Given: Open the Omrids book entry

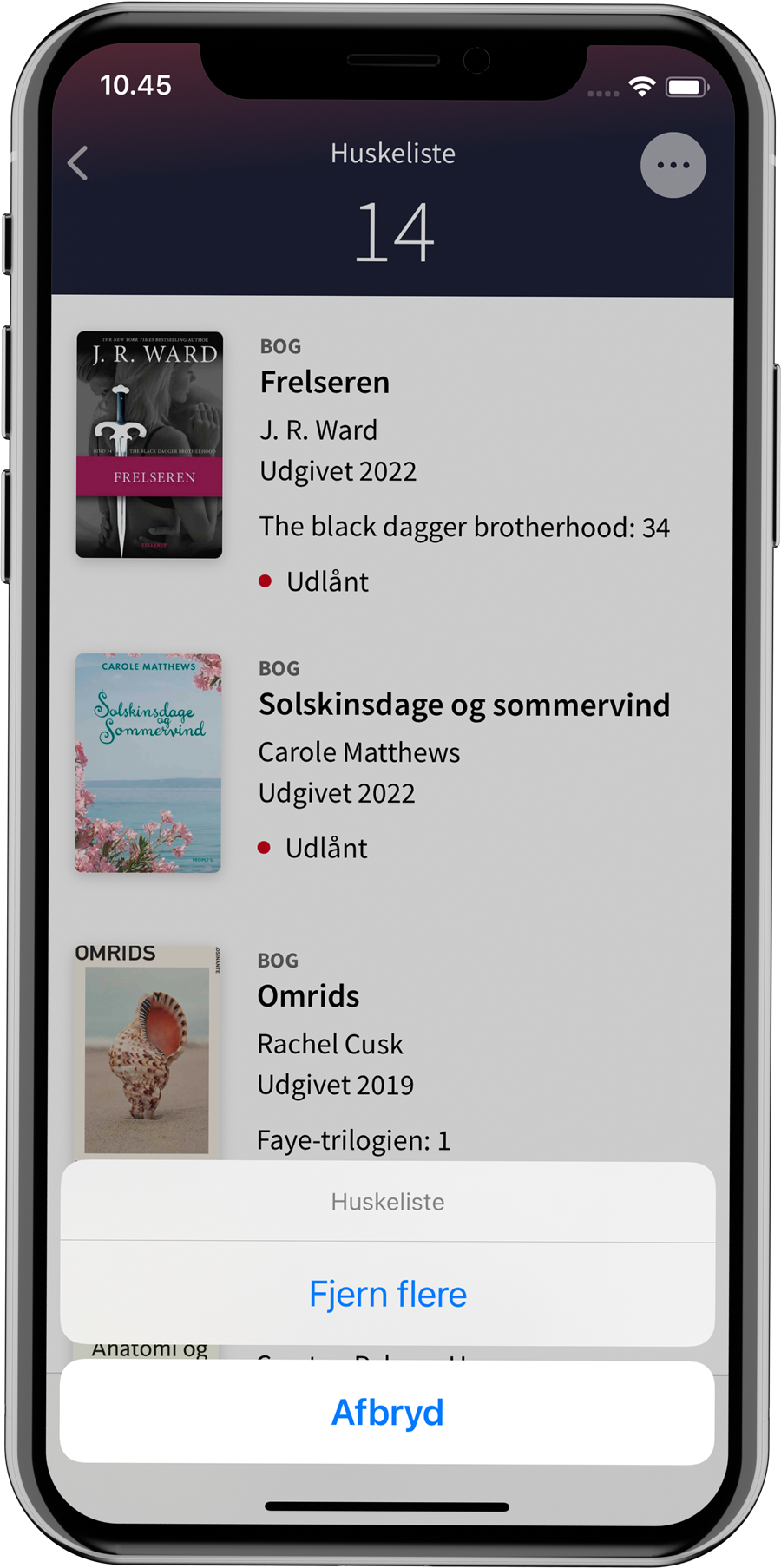Looking at the screenshot, I should click(x=308, y=995).
